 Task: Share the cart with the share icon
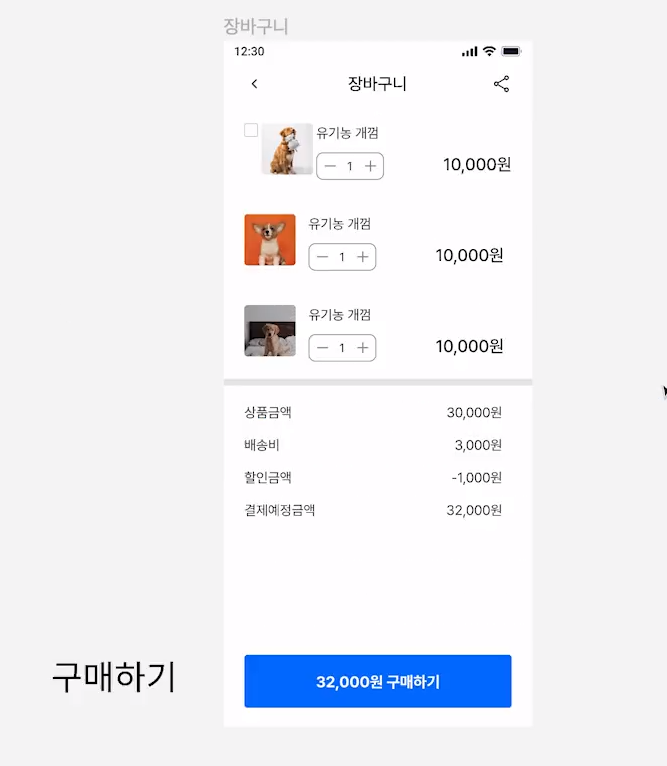[502, 84]
